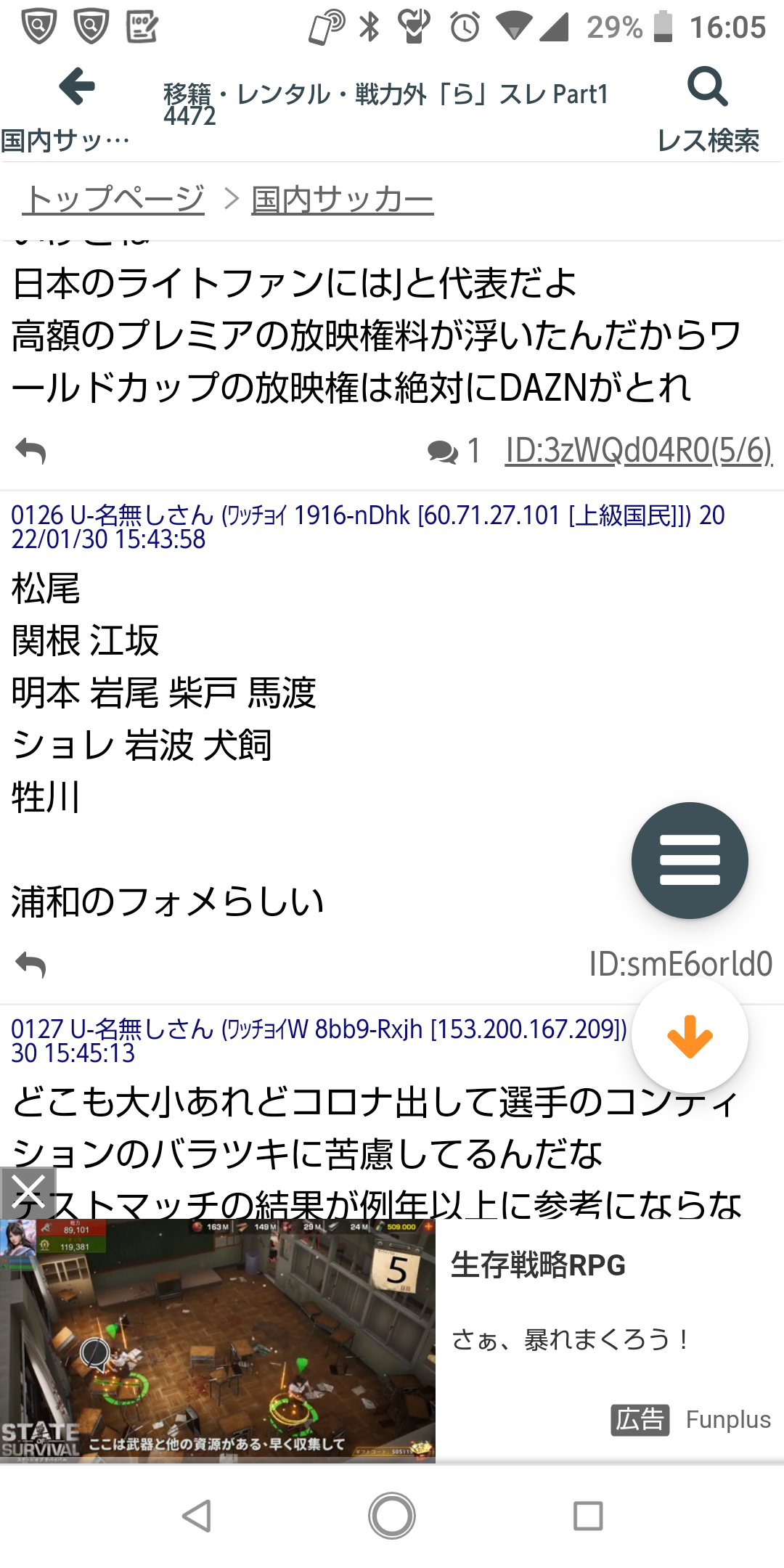This screenshot has width=784, height=1568.
Task: Jump to bottom with orange arrow button
Action: pyautogui.click(x=689, y=1036)
